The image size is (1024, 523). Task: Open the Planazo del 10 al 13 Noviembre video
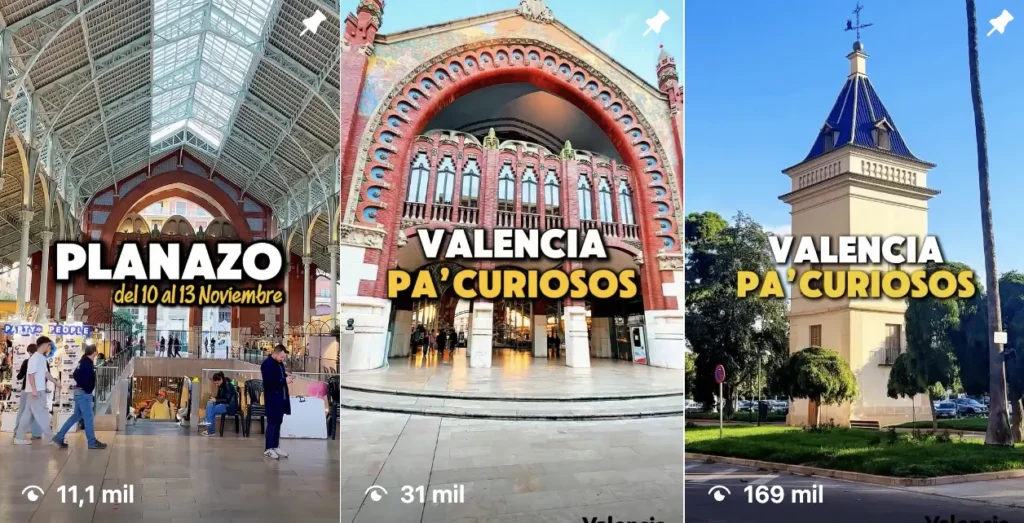(169, 260)
